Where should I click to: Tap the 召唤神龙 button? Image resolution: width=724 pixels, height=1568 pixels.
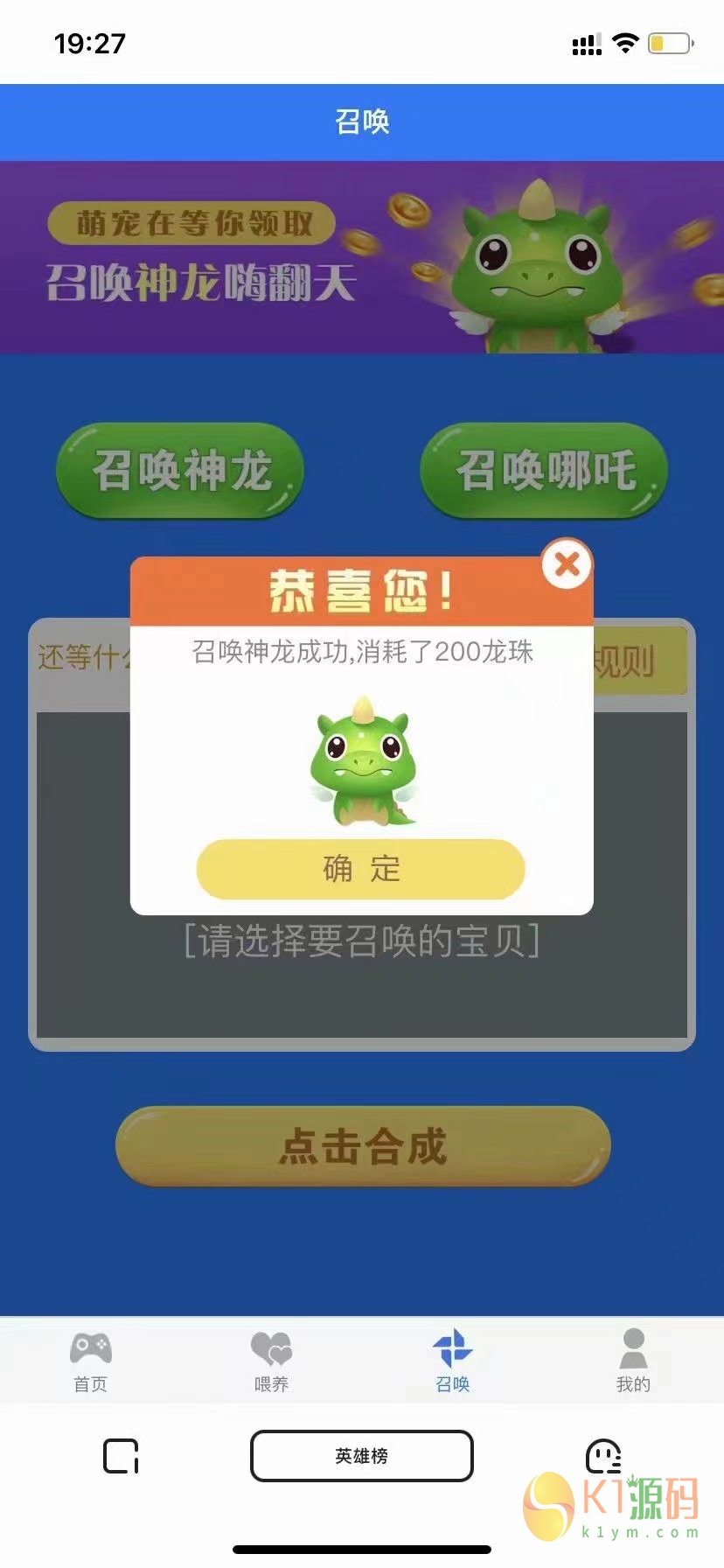pyautogui.click(x=180, y=471)
